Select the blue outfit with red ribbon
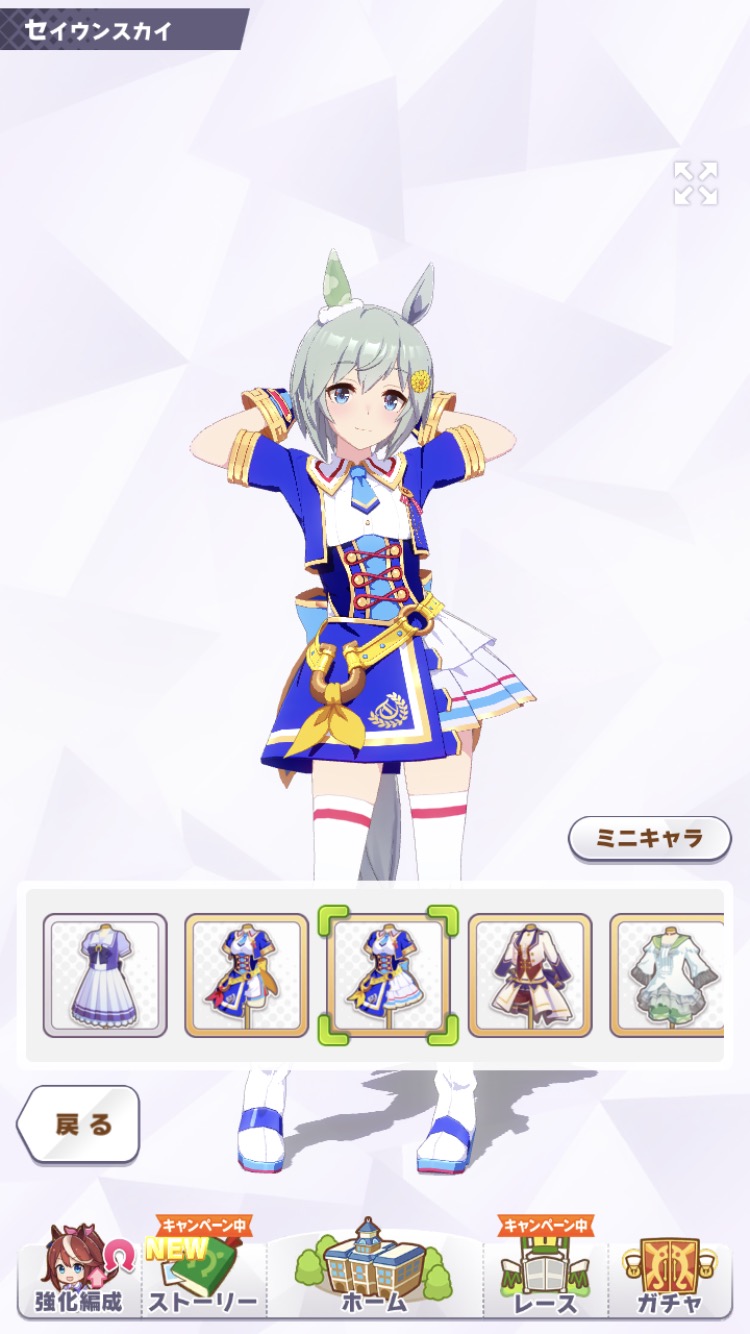This screenshot has height=1334, width=750. (246, 975)
